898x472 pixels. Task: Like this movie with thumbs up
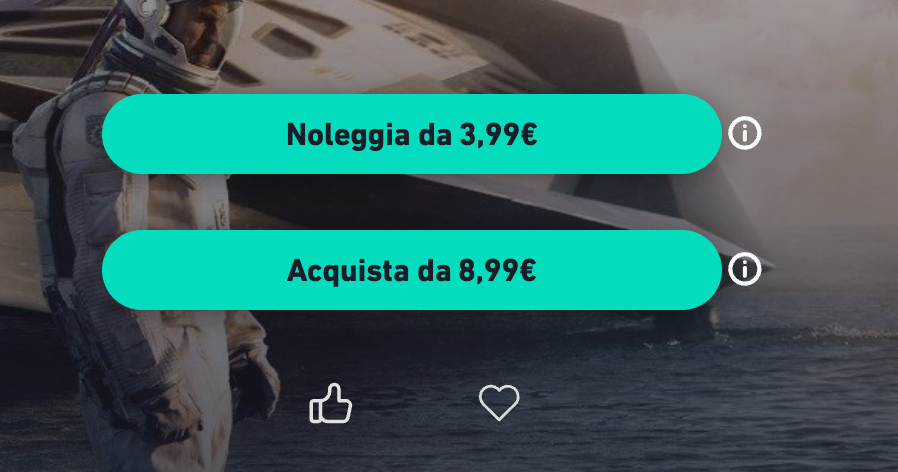(331, 404)
